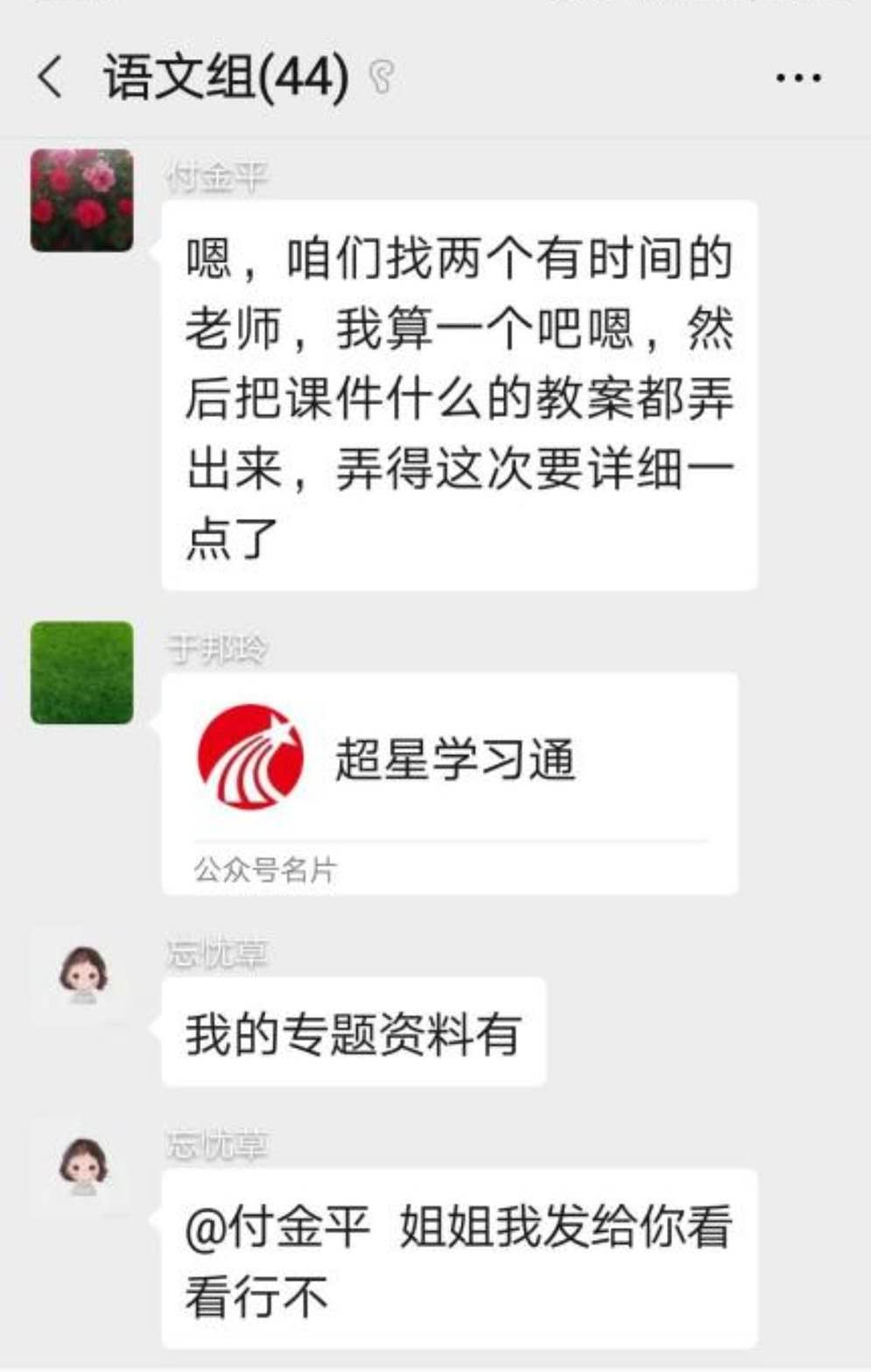Open the avatar beside the 我的专题资料有 message
Viewport: 871px width, 1372px height.
tap(83, 975)
